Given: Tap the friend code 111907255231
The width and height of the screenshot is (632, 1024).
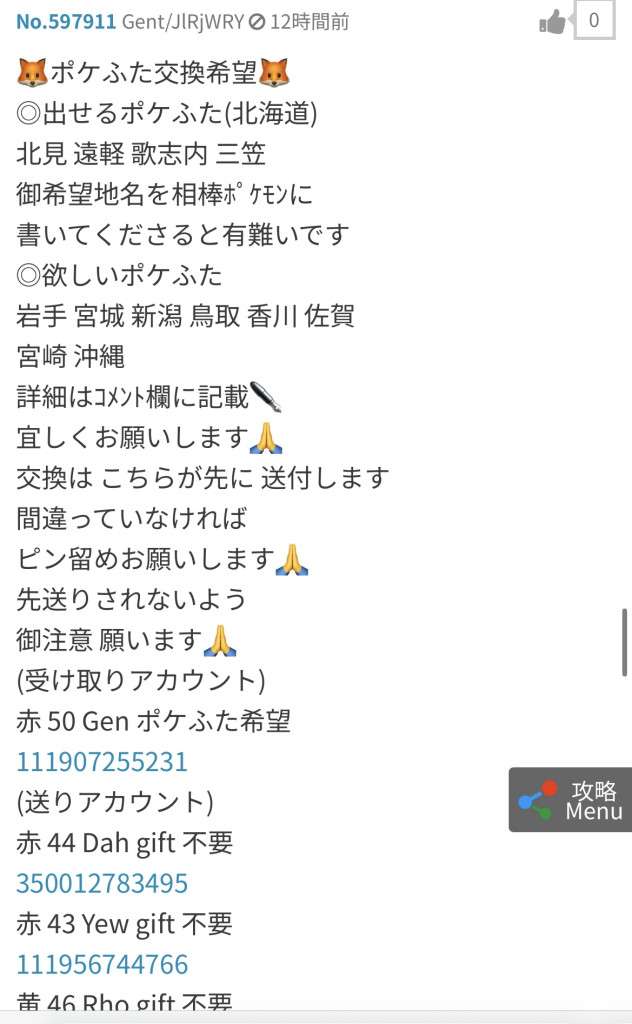Looking at the screenshot, I should click(102, 761).
